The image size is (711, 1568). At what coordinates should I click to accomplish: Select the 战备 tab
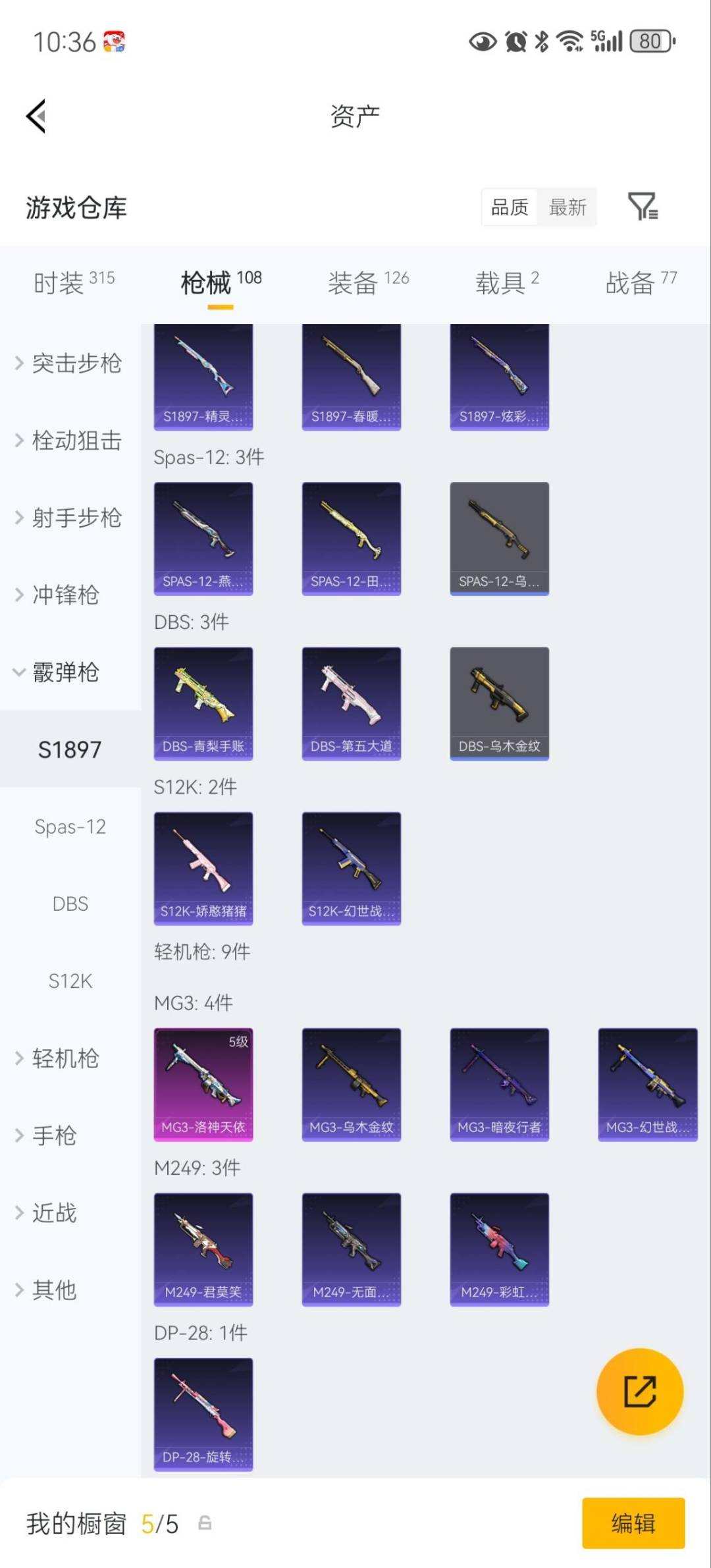click(x=641, y=283)
